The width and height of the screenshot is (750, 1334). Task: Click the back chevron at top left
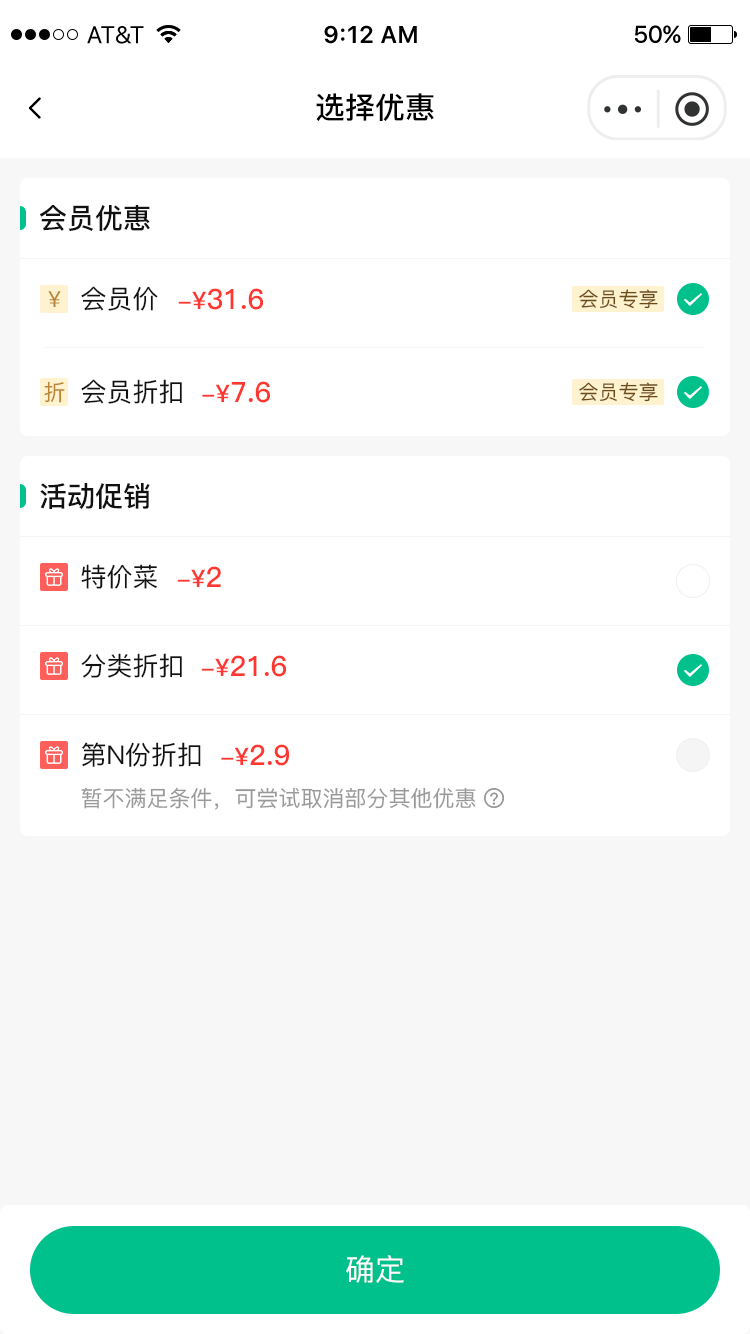(35, 107)
